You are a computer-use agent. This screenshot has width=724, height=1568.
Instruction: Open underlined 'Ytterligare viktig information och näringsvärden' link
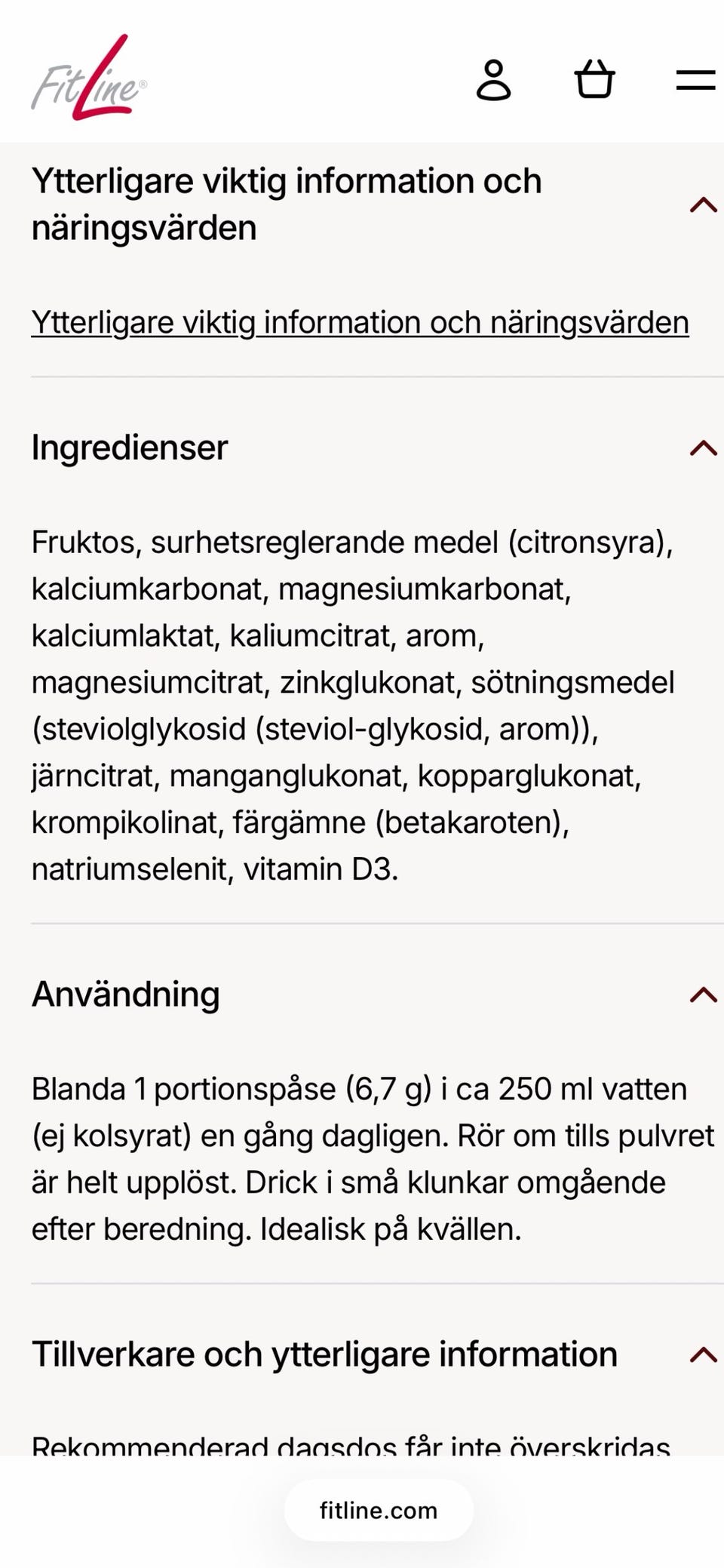click(x=360, y=323)
